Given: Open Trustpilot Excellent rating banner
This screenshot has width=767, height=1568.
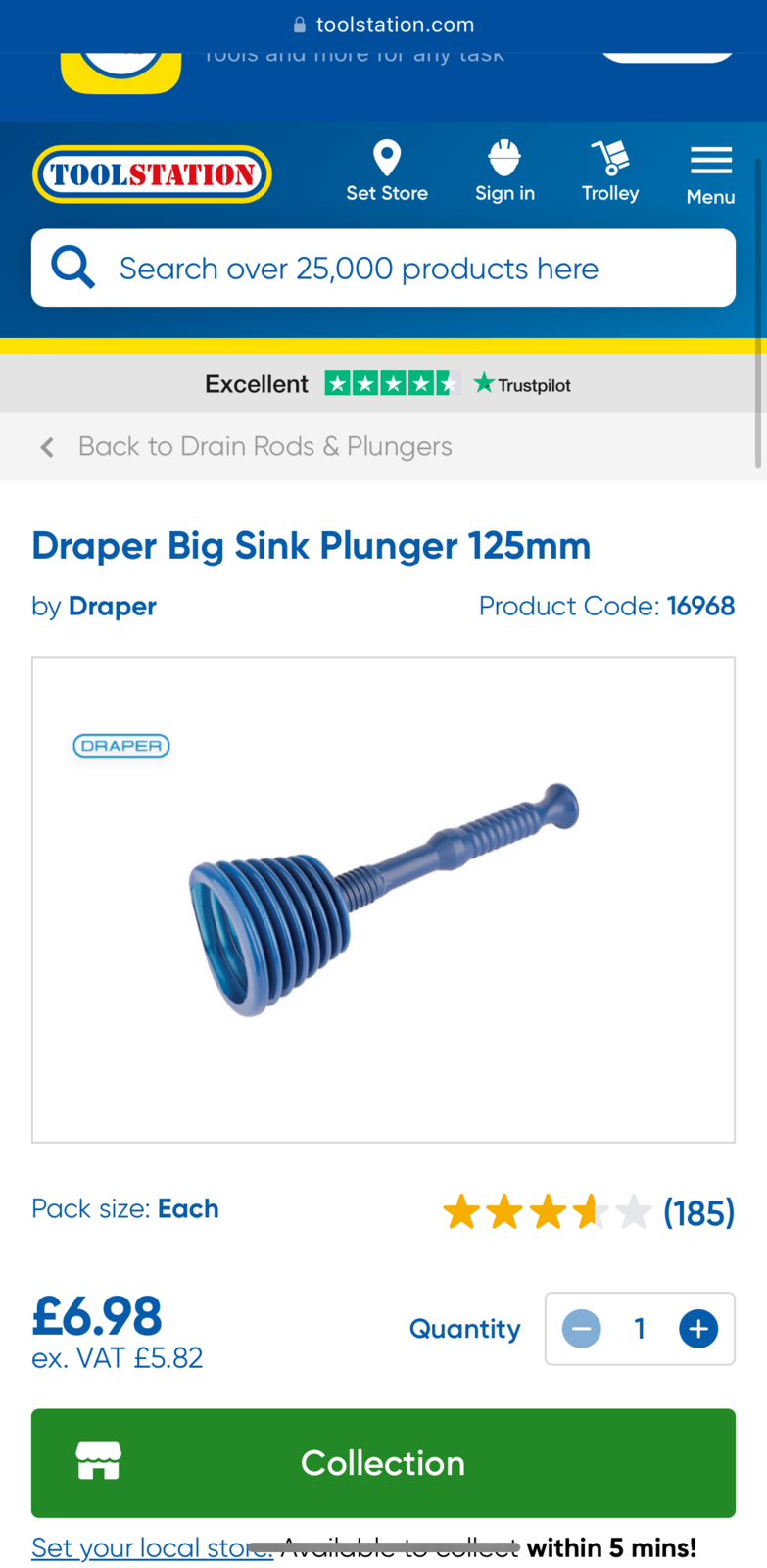Looking at the screenshot, I should (x=387, y=384).
